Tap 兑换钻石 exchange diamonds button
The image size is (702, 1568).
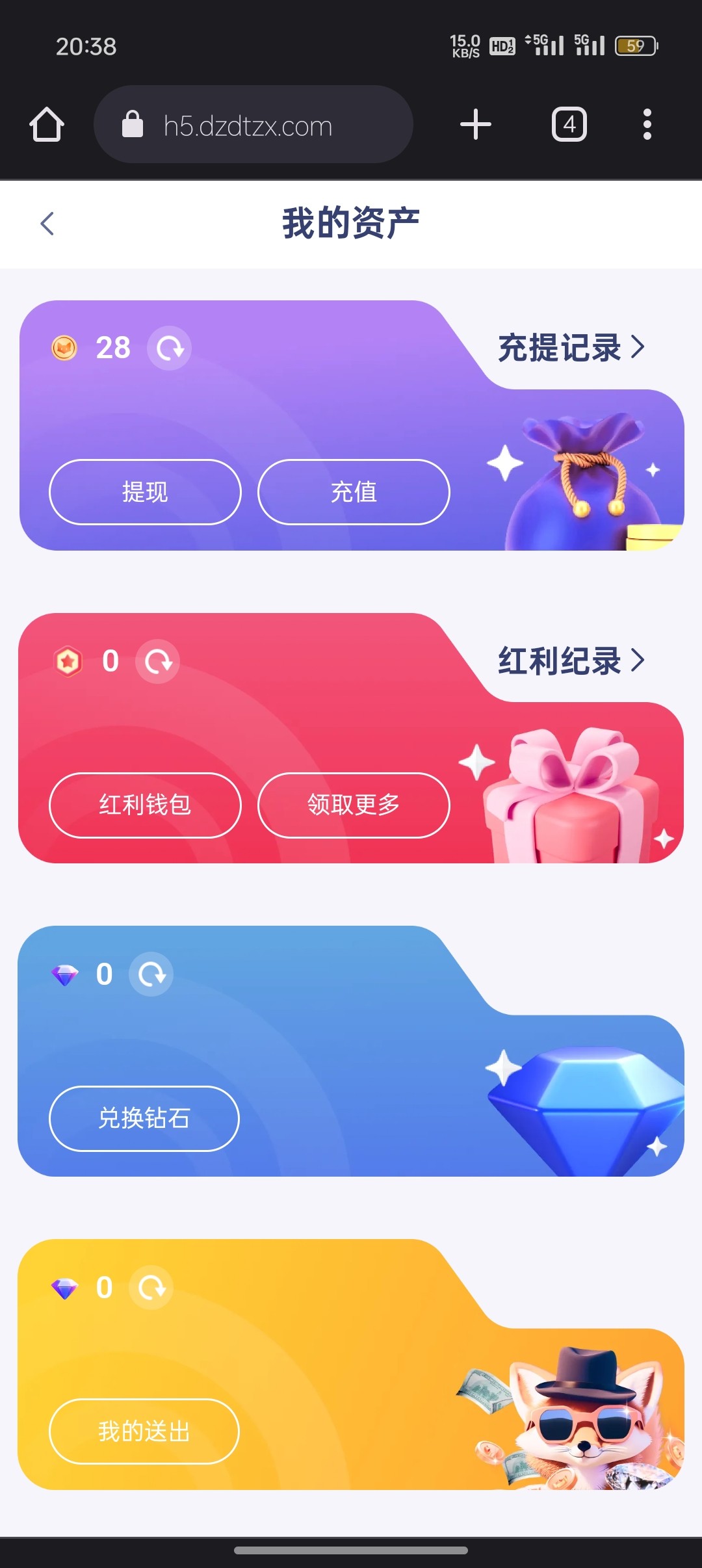point(144,1119)
